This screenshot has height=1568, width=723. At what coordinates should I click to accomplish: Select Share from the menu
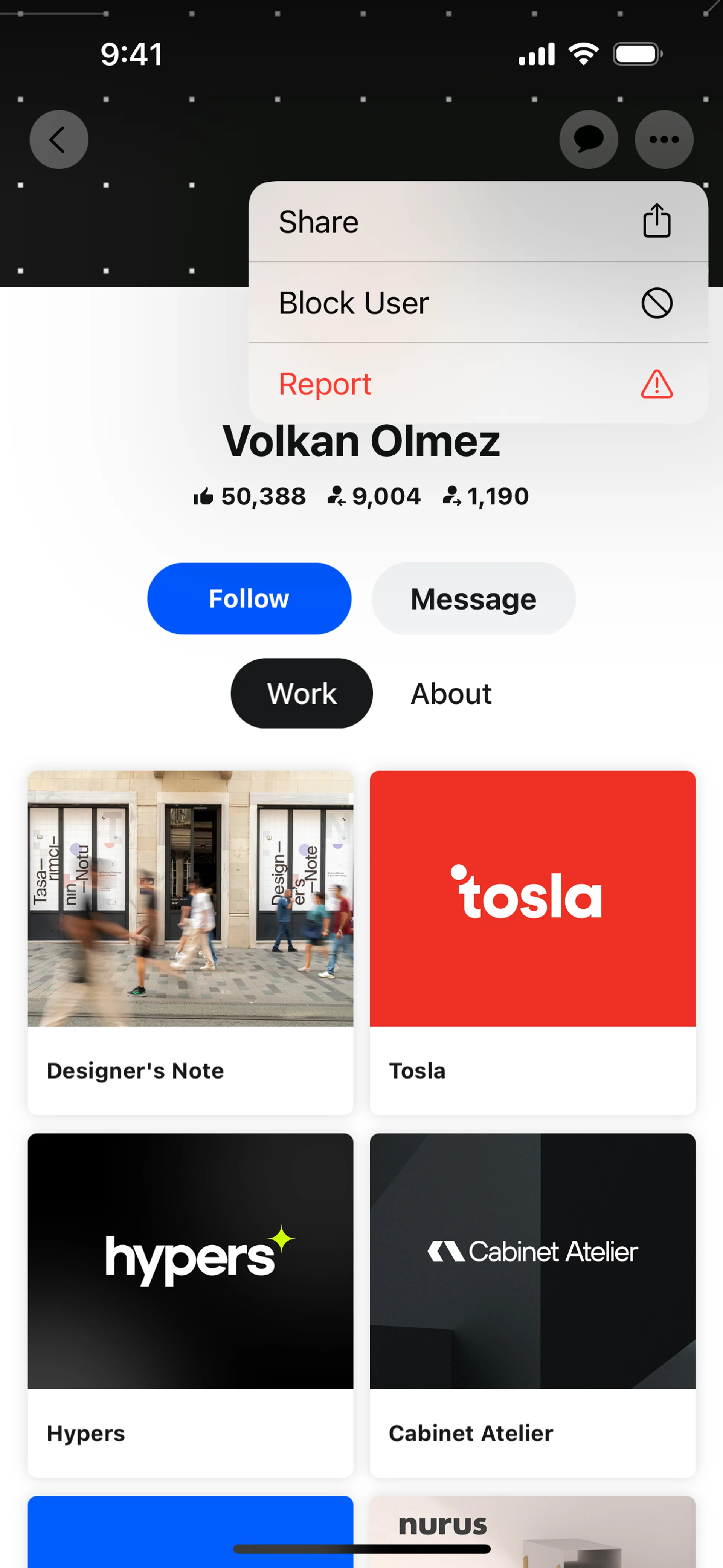click(478, 222)
